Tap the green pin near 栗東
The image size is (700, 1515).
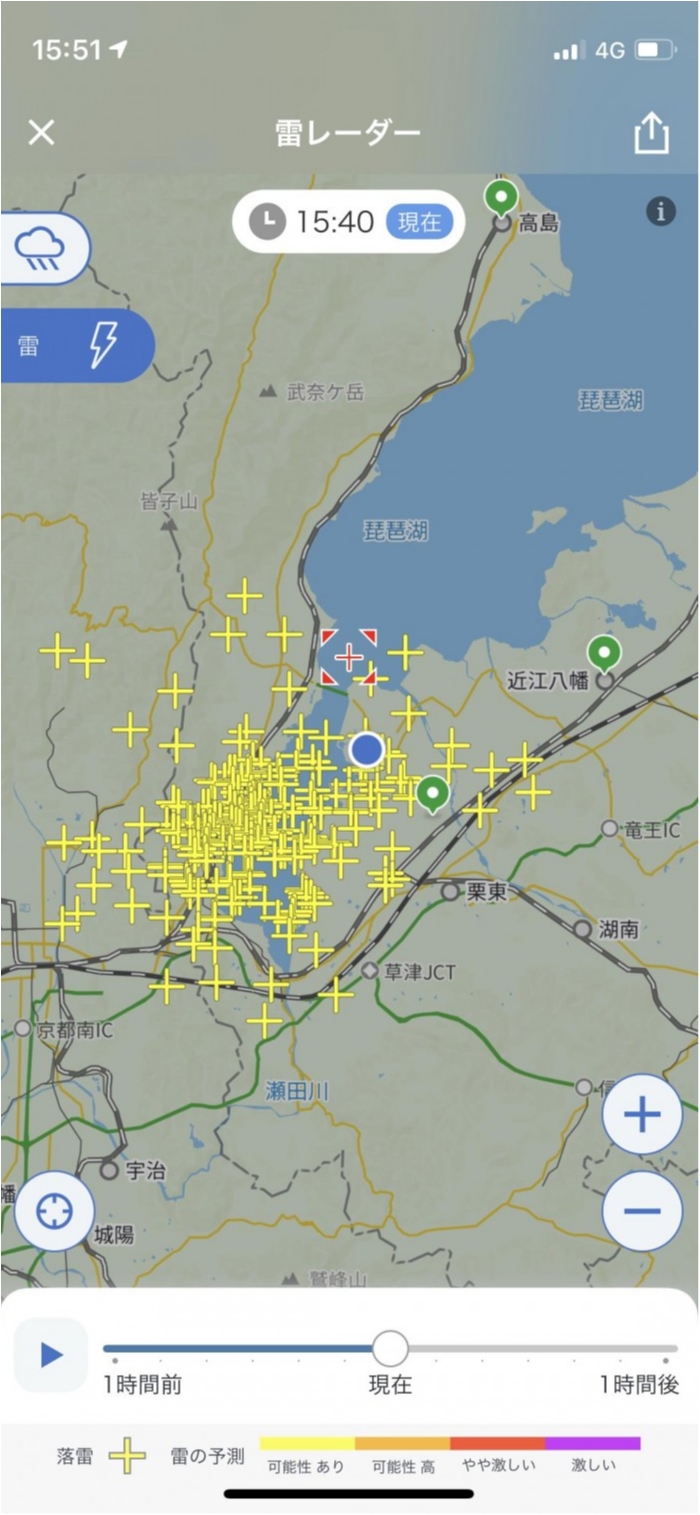tap(433, 793)
